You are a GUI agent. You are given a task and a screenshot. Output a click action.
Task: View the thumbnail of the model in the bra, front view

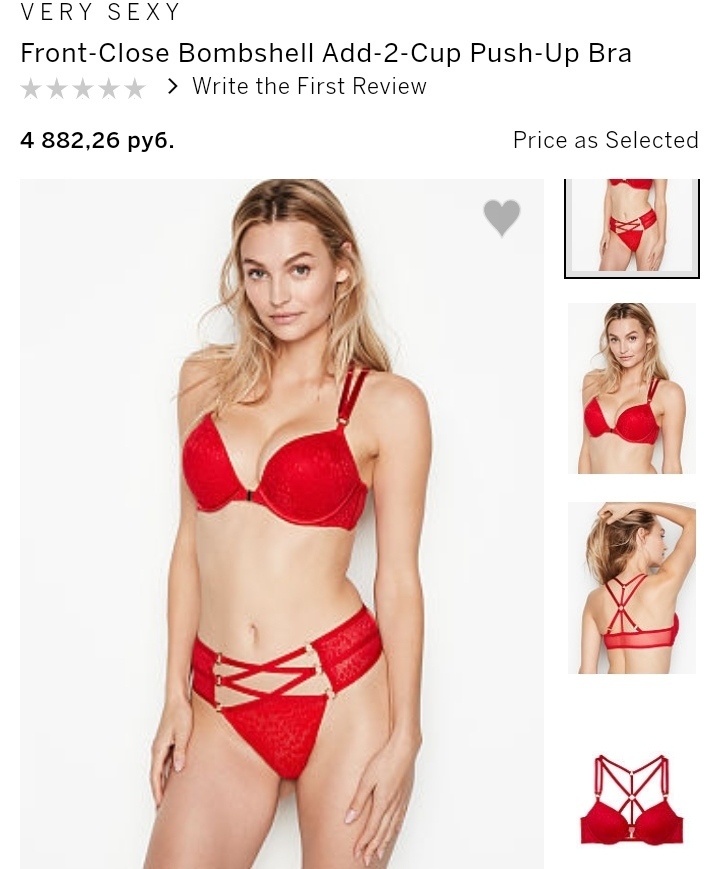631,388
